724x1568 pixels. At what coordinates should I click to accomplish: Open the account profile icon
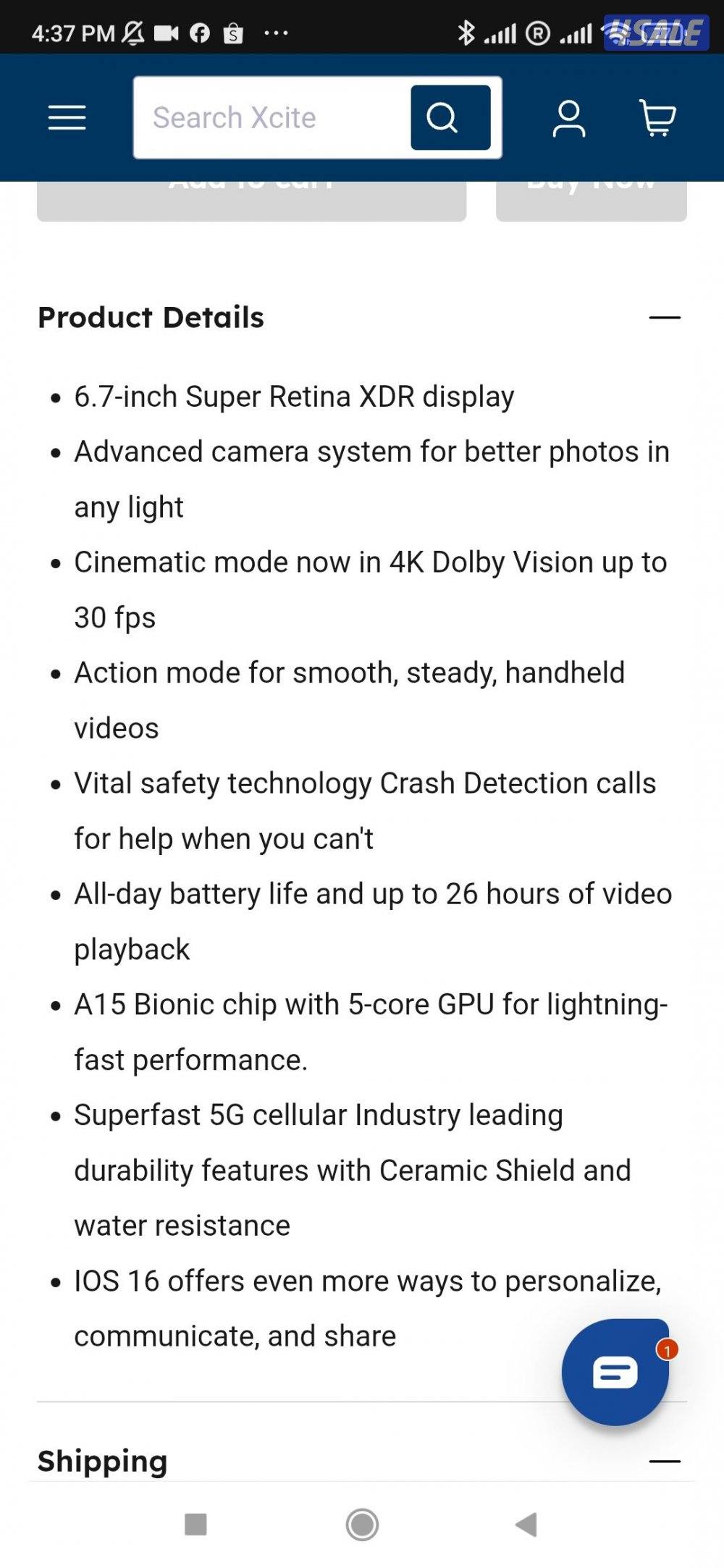pyautogui.click(x=569, y=118)
